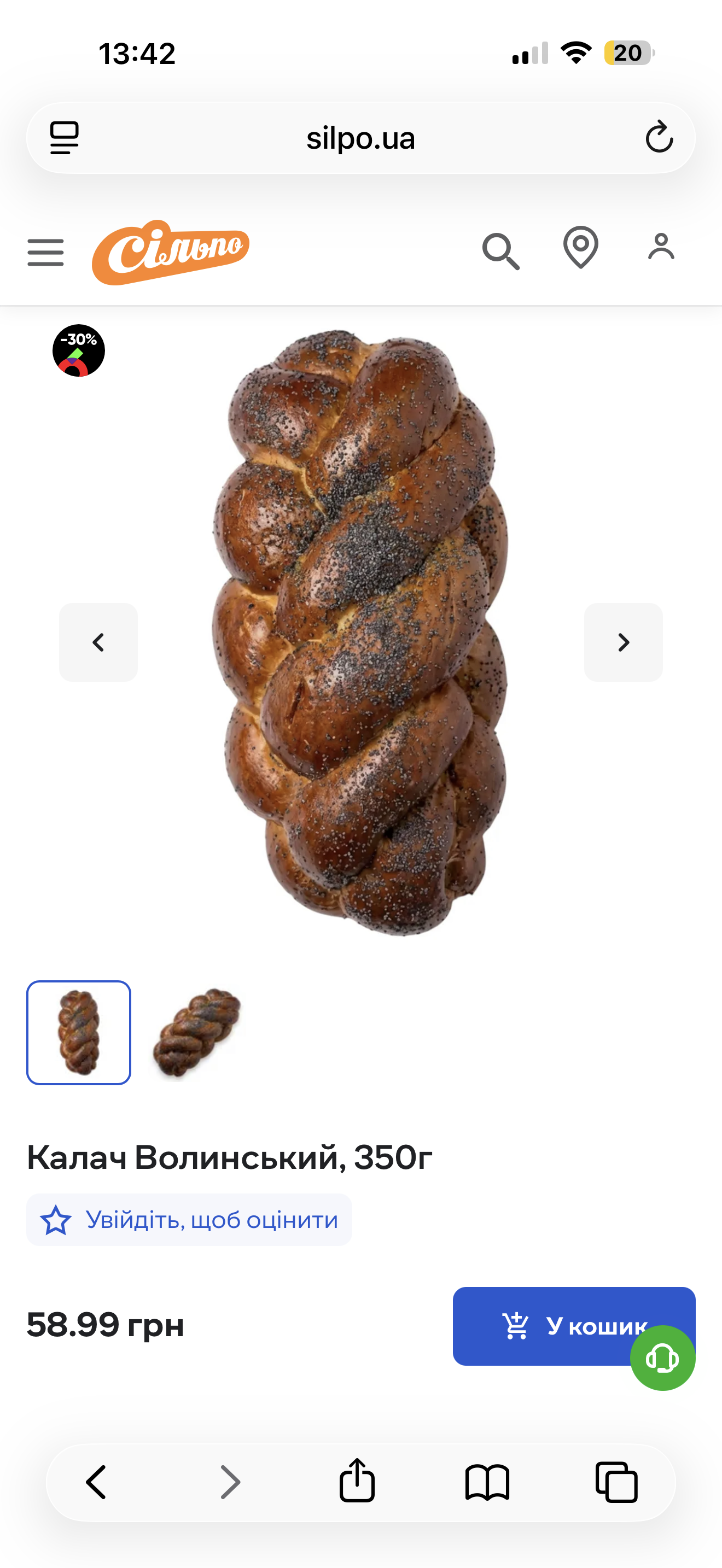Share this page from the browser
This screenshot has height=1568, width=722.
coord(357,1481)
